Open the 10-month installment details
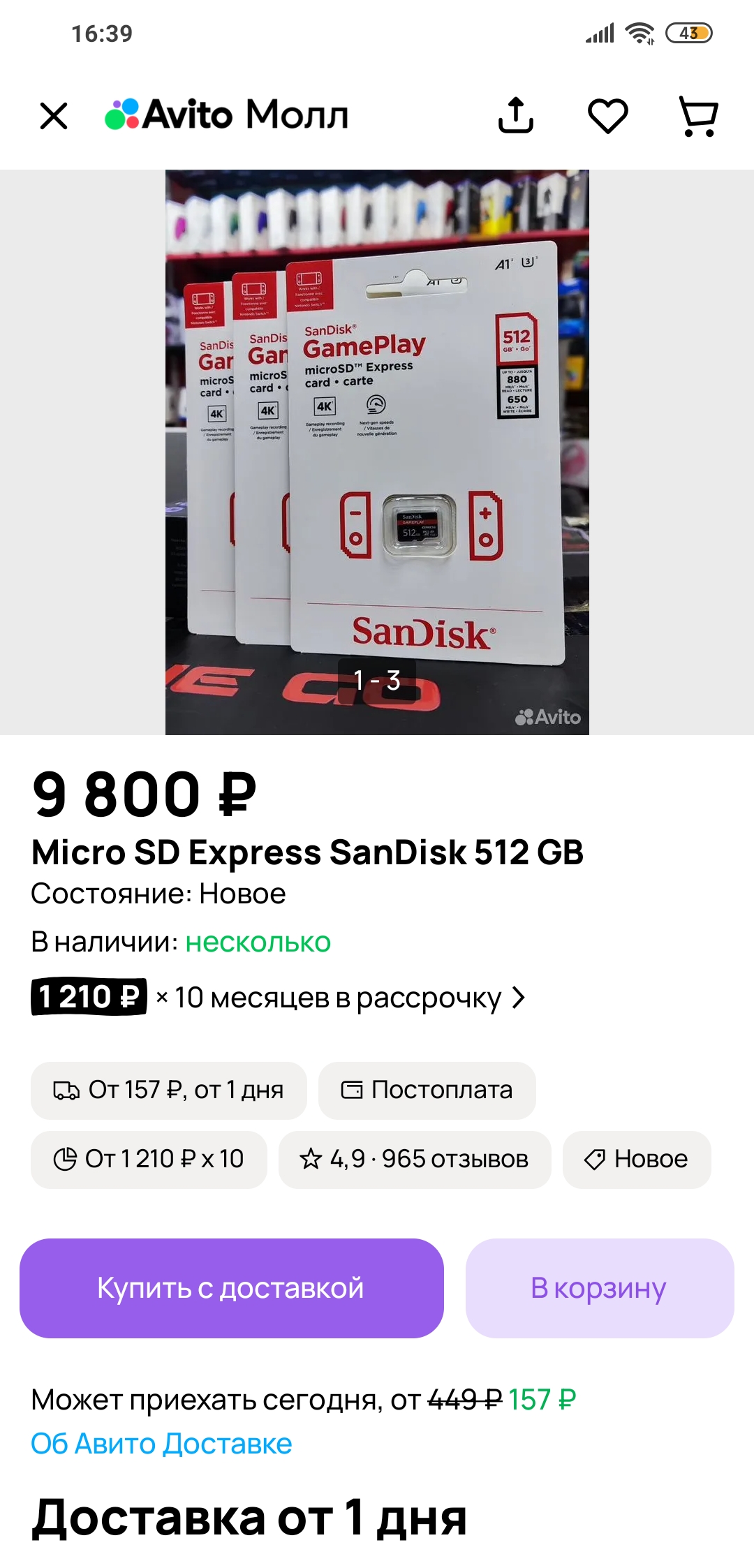754x1568 pixels. (x=278, y=998)
